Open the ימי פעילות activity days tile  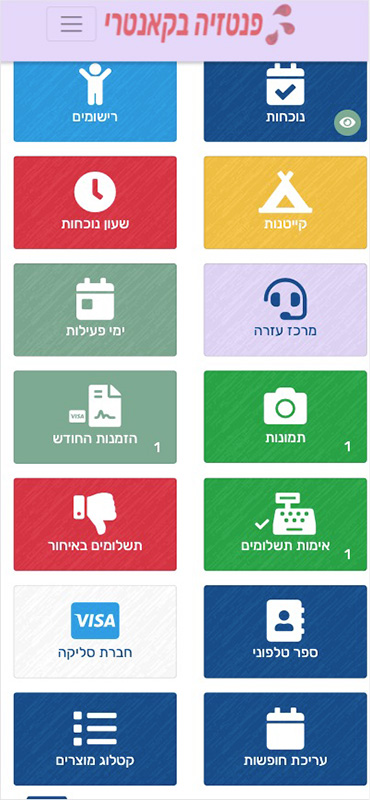click(x=95, y=310)
